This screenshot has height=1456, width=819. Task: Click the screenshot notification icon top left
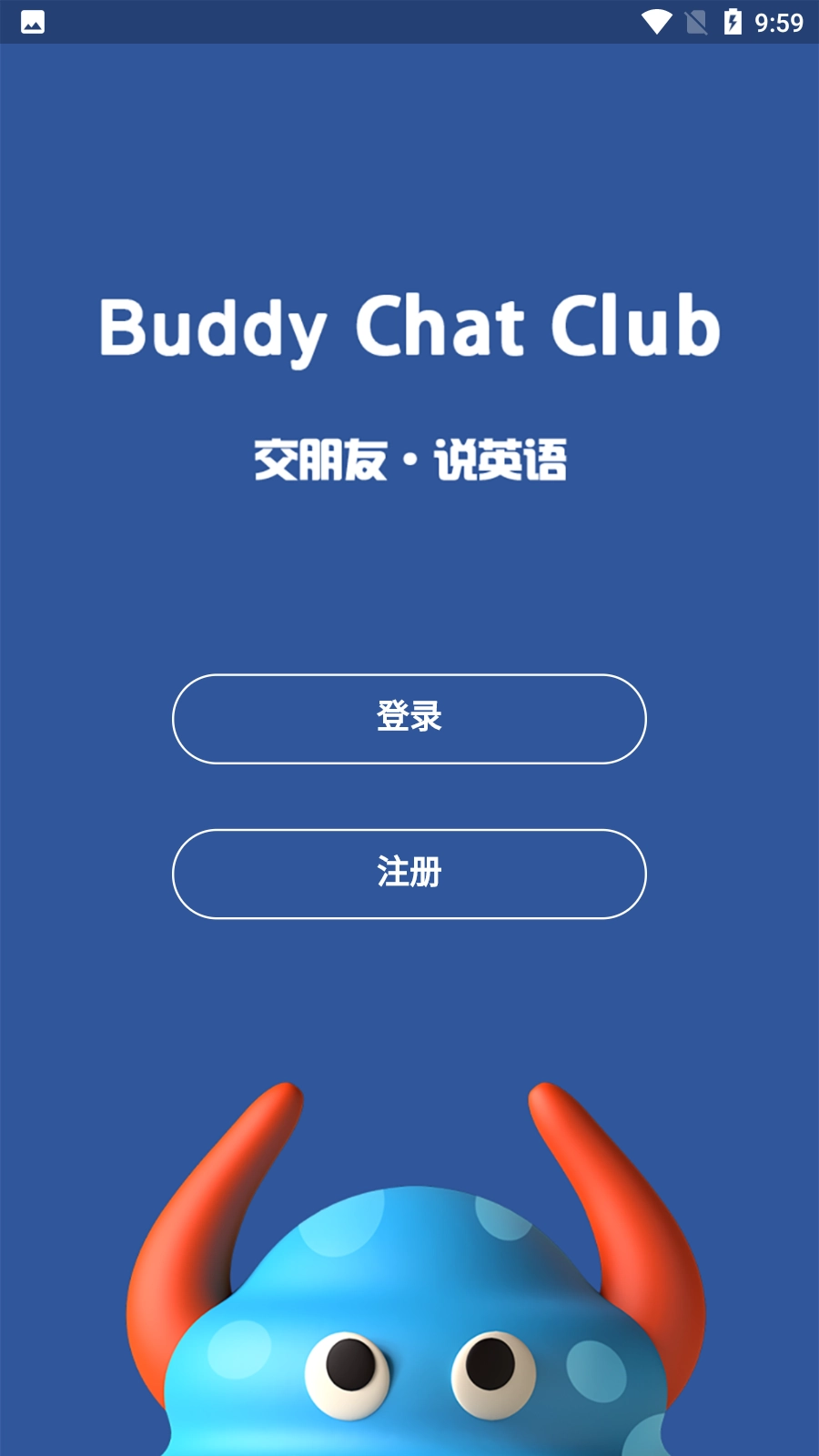(33, 22)
